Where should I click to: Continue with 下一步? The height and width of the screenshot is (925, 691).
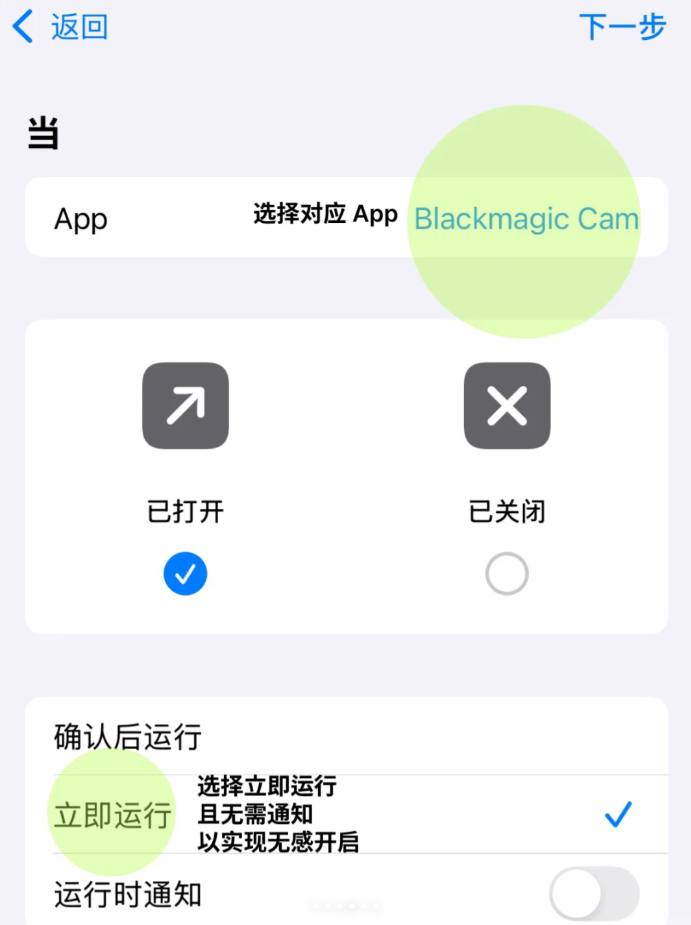click(x=622, y=27)
